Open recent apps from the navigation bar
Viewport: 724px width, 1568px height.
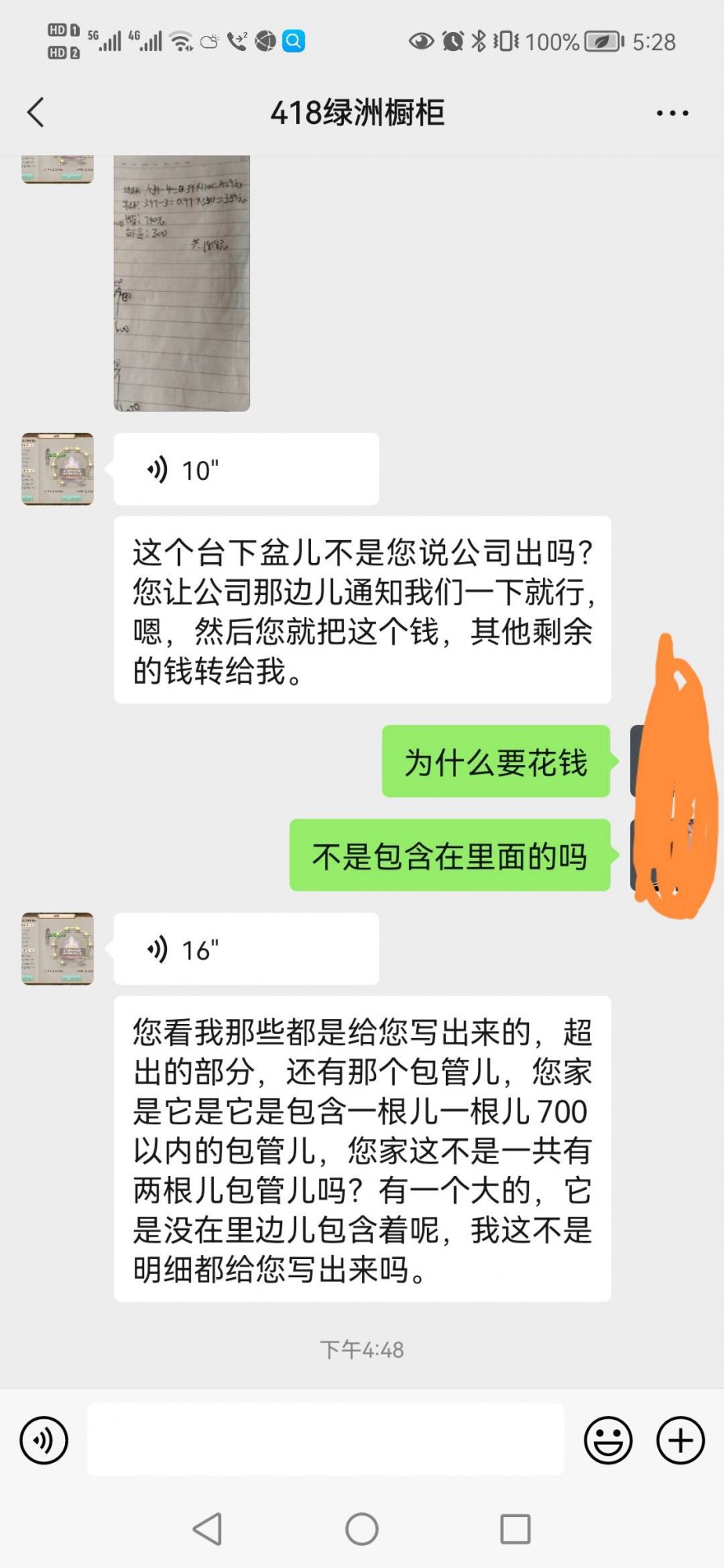(515, 1528)
